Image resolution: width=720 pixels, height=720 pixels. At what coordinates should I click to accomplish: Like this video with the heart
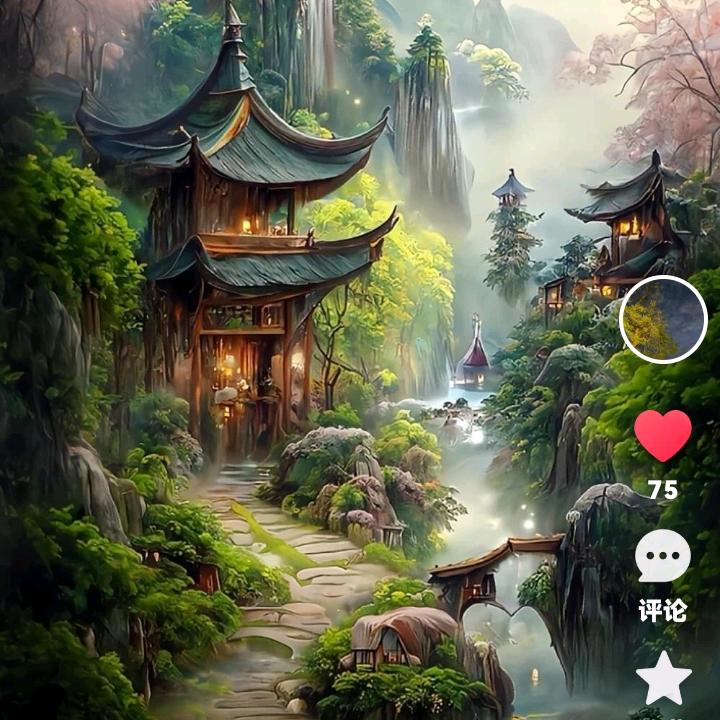663,437
